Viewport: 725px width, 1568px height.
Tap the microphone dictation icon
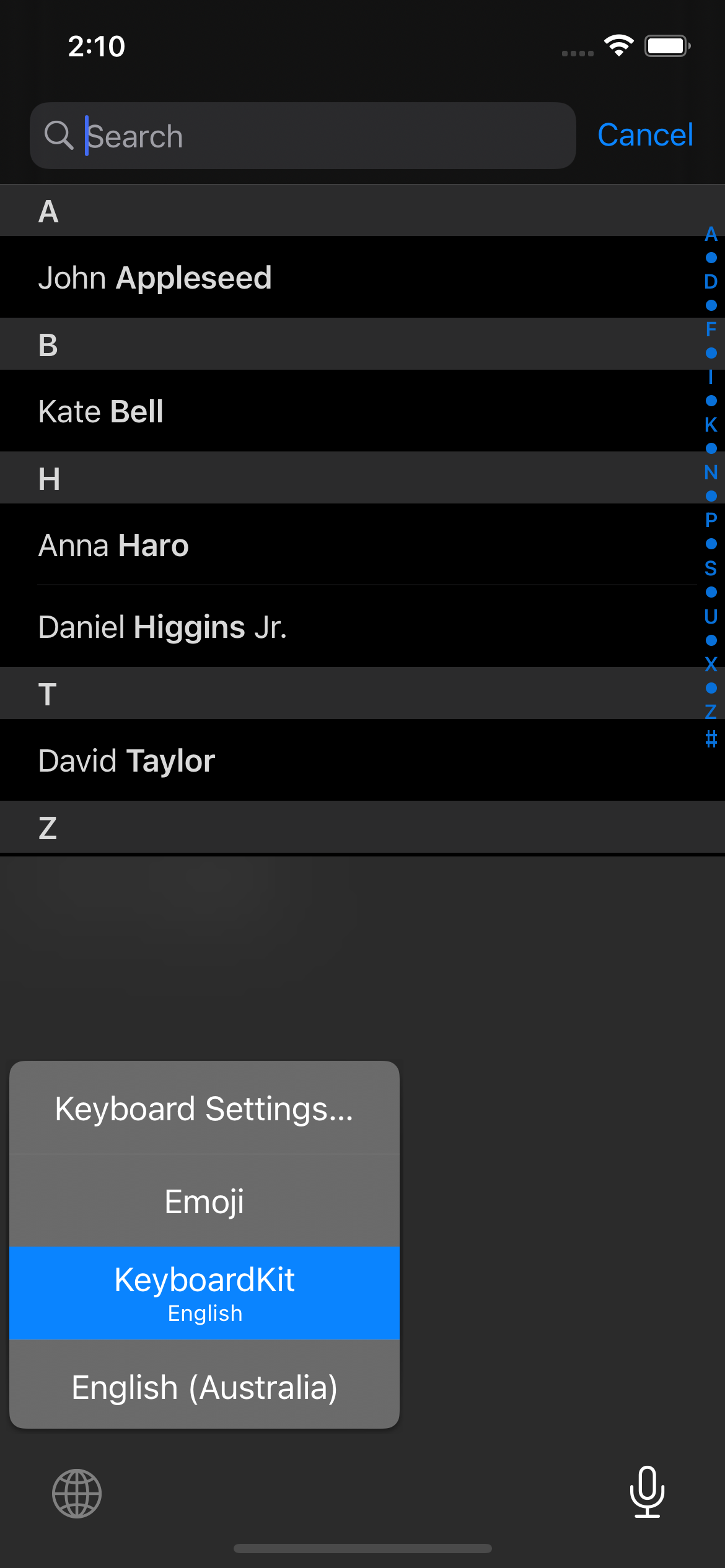click(648, 1494)
